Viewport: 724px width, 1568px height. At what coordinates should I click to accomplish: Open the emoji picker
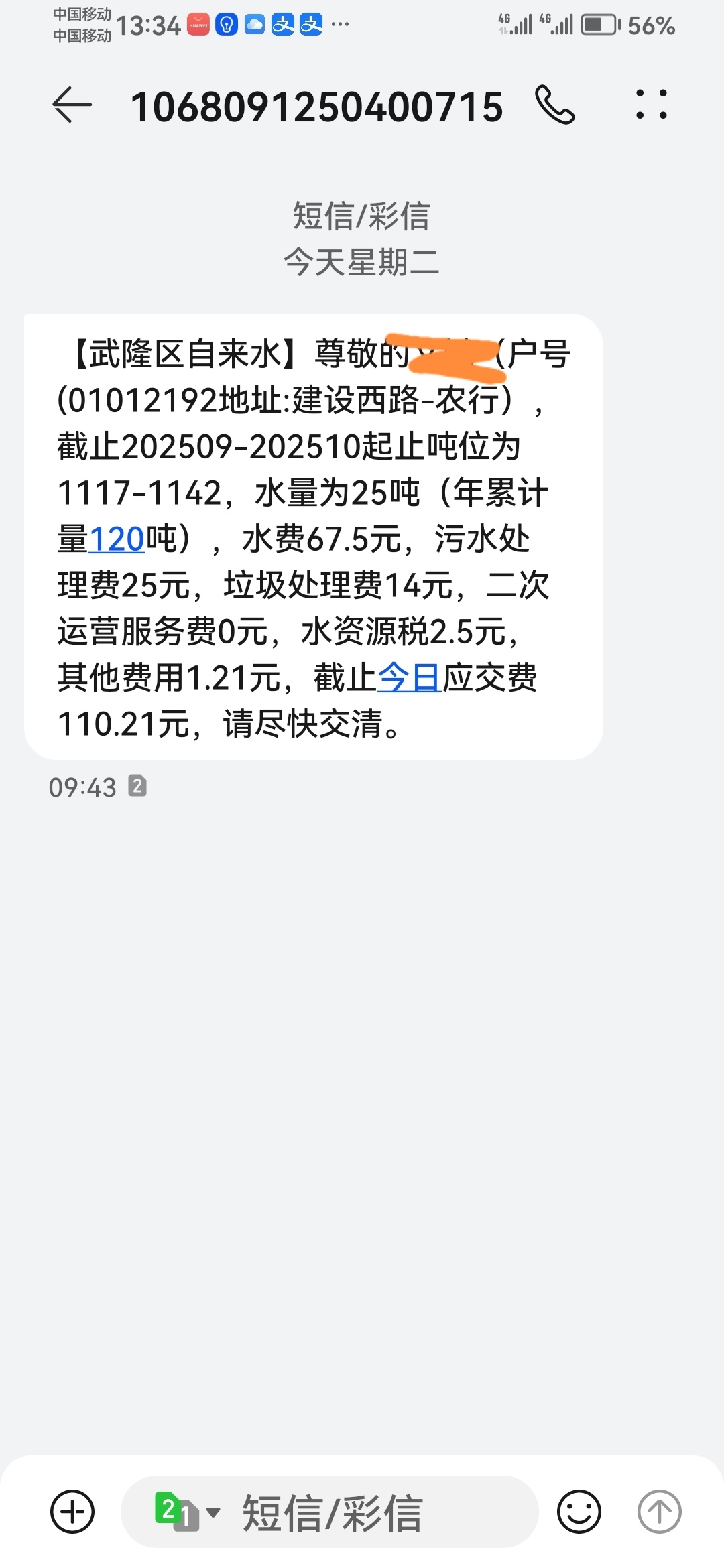click(x=579, y=1511)
